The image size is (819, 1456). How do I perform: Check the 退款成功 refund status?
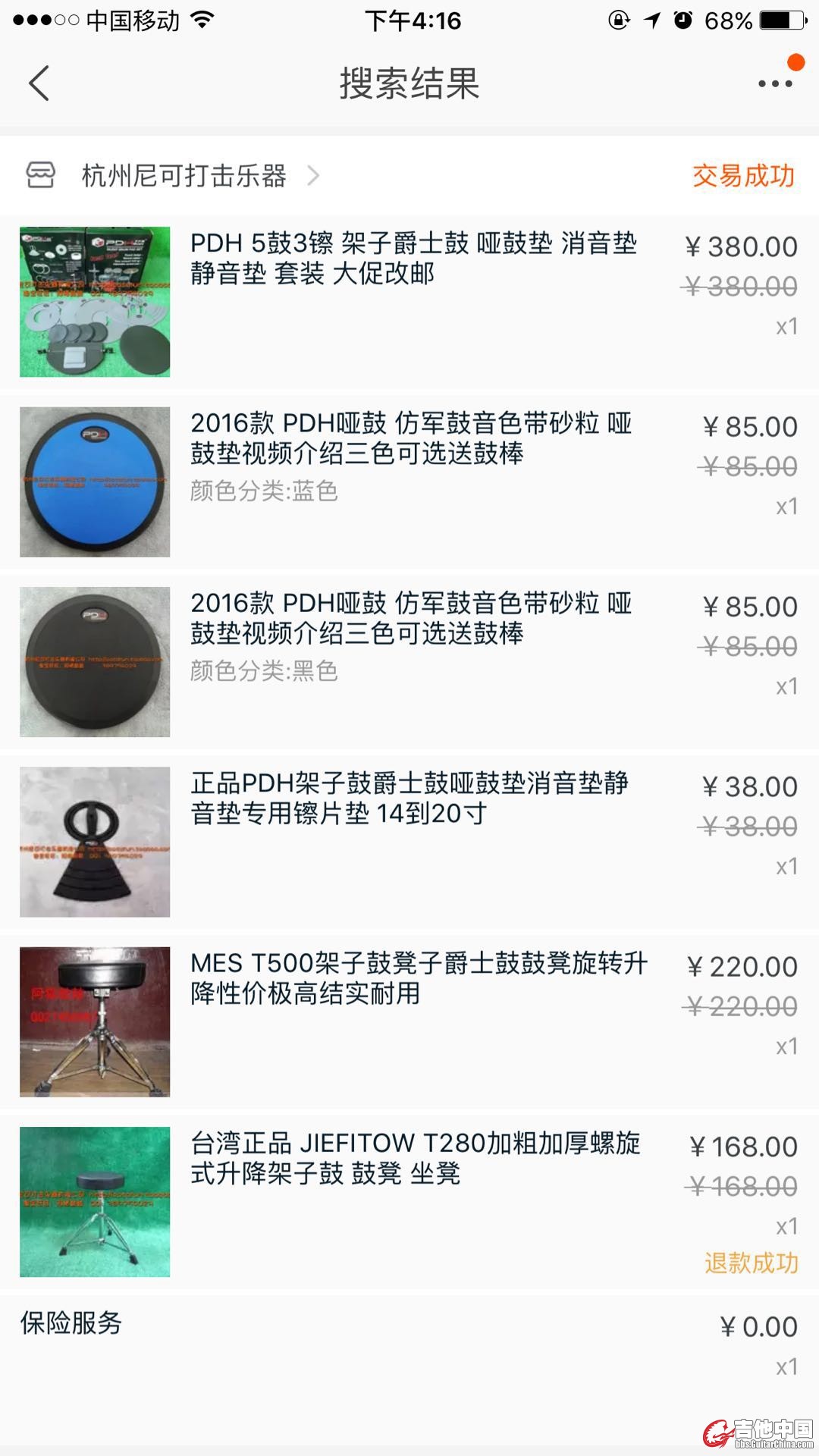pyautogui.click(x=751, y=1263)
